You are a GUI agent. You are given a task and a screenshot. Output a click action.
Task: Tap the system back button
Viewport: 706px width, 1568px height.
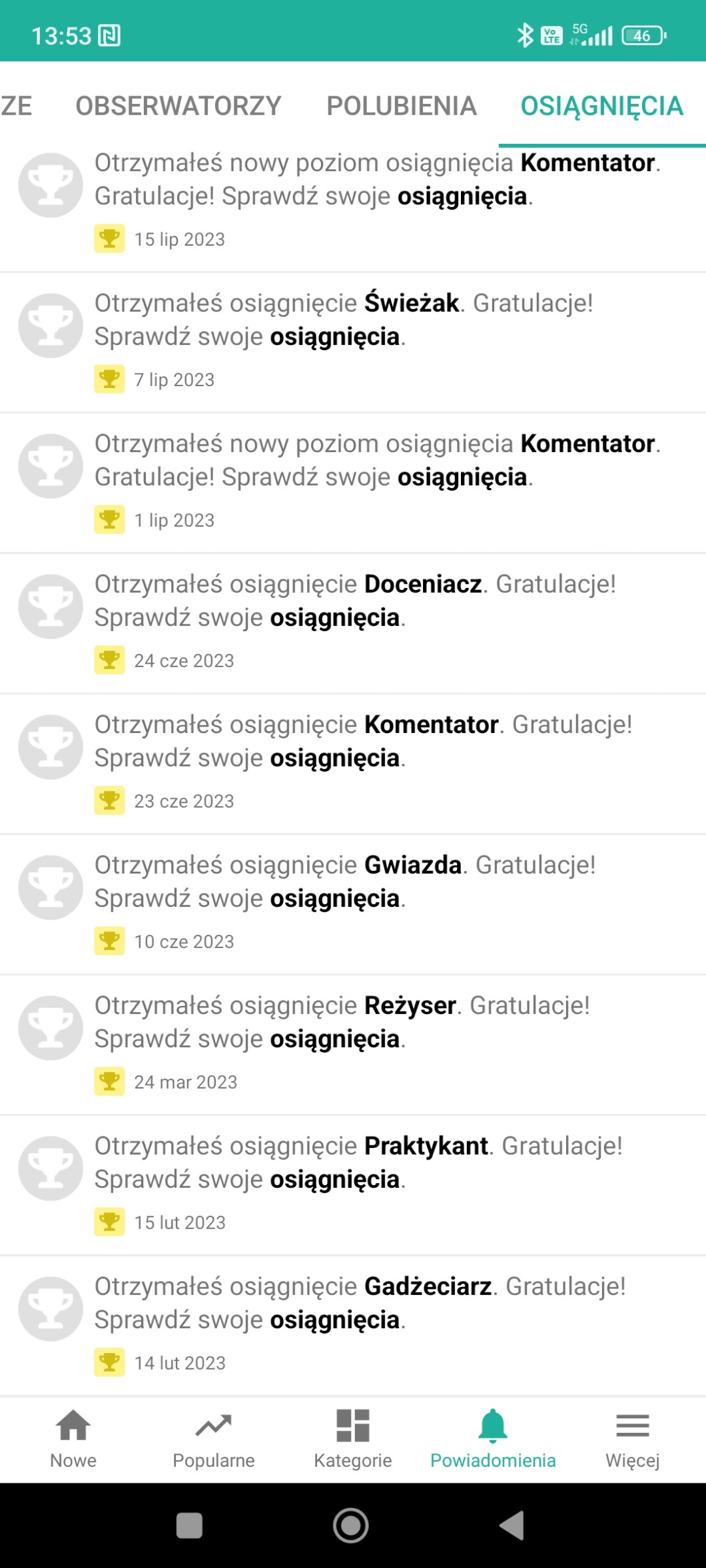click(x=512, y=1525)
